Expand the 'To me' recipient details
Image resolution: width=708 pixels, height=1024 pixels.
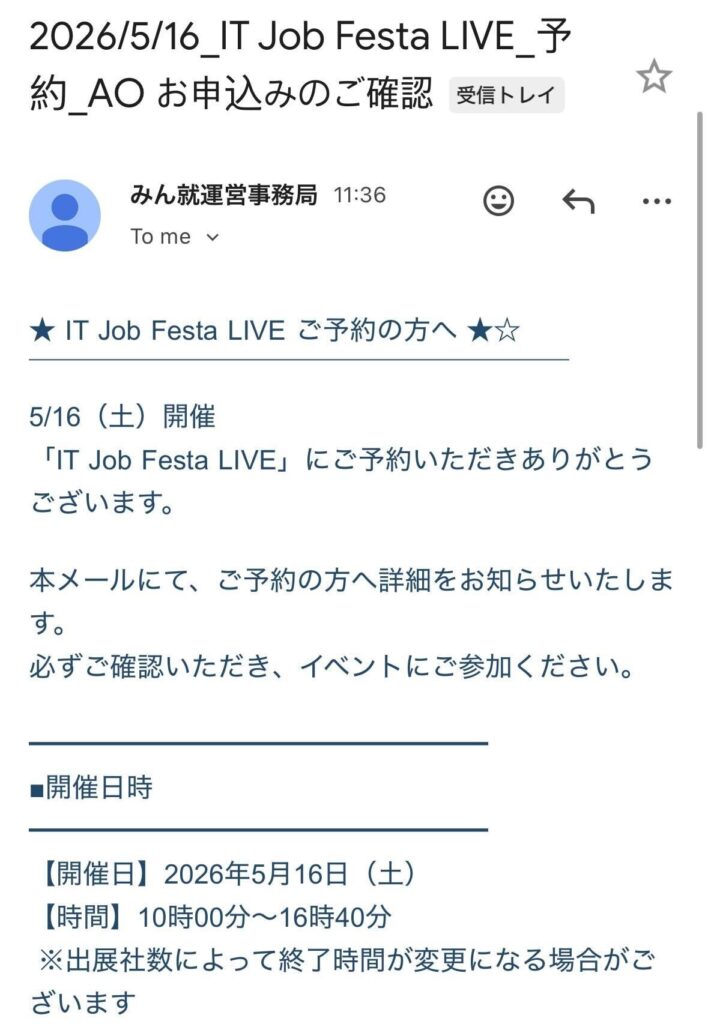pyautogui.click(x=174, y=237)
